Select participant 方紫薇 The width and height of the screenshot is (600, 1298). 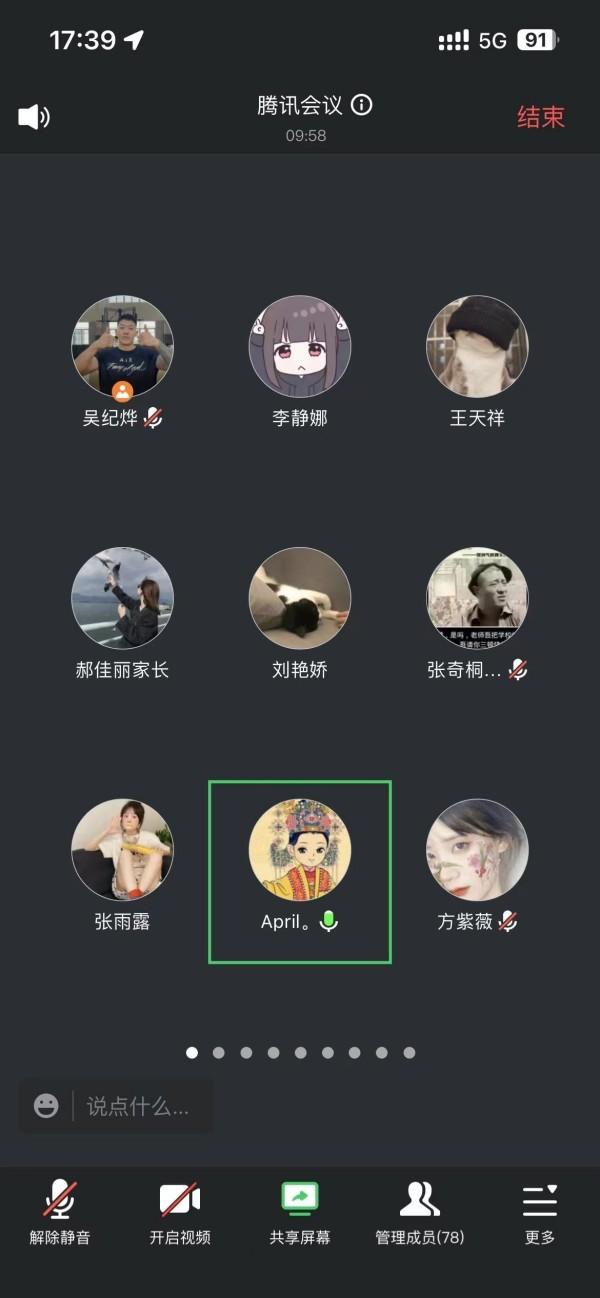[x=477, y=850]
